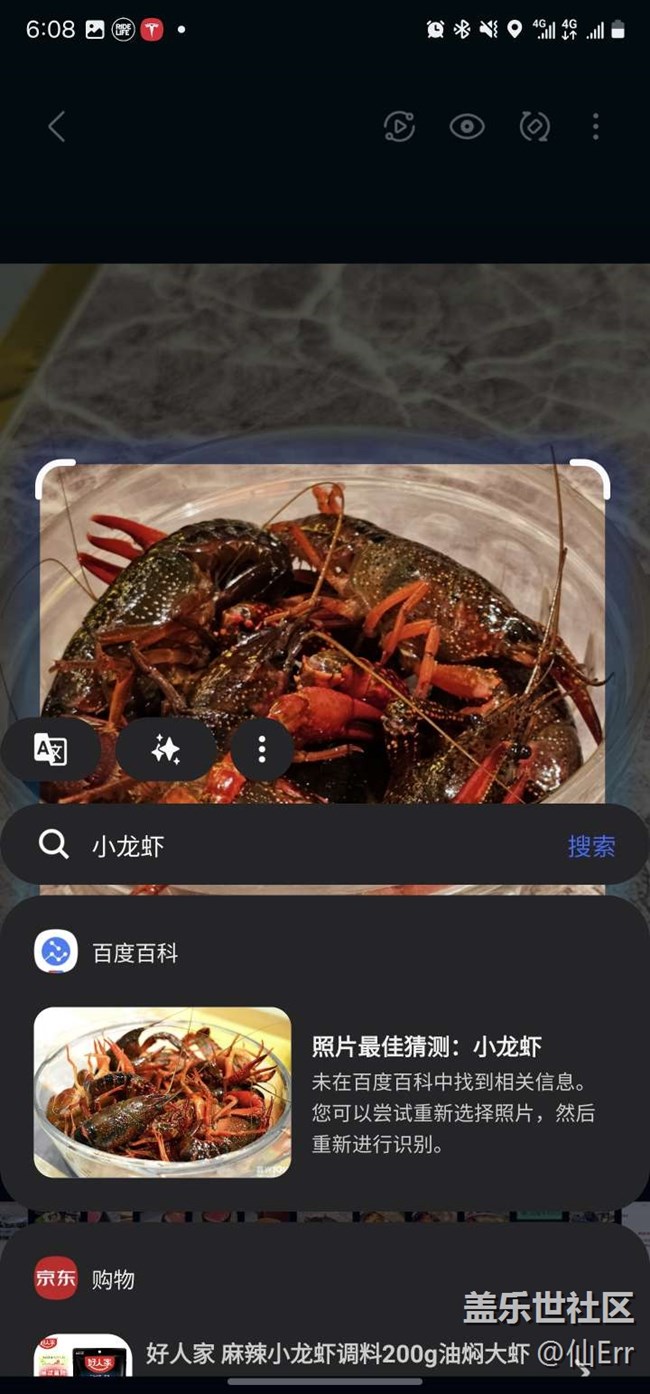
Task: Open the three-dot chip beside sparkle
Action: point(261,749)
